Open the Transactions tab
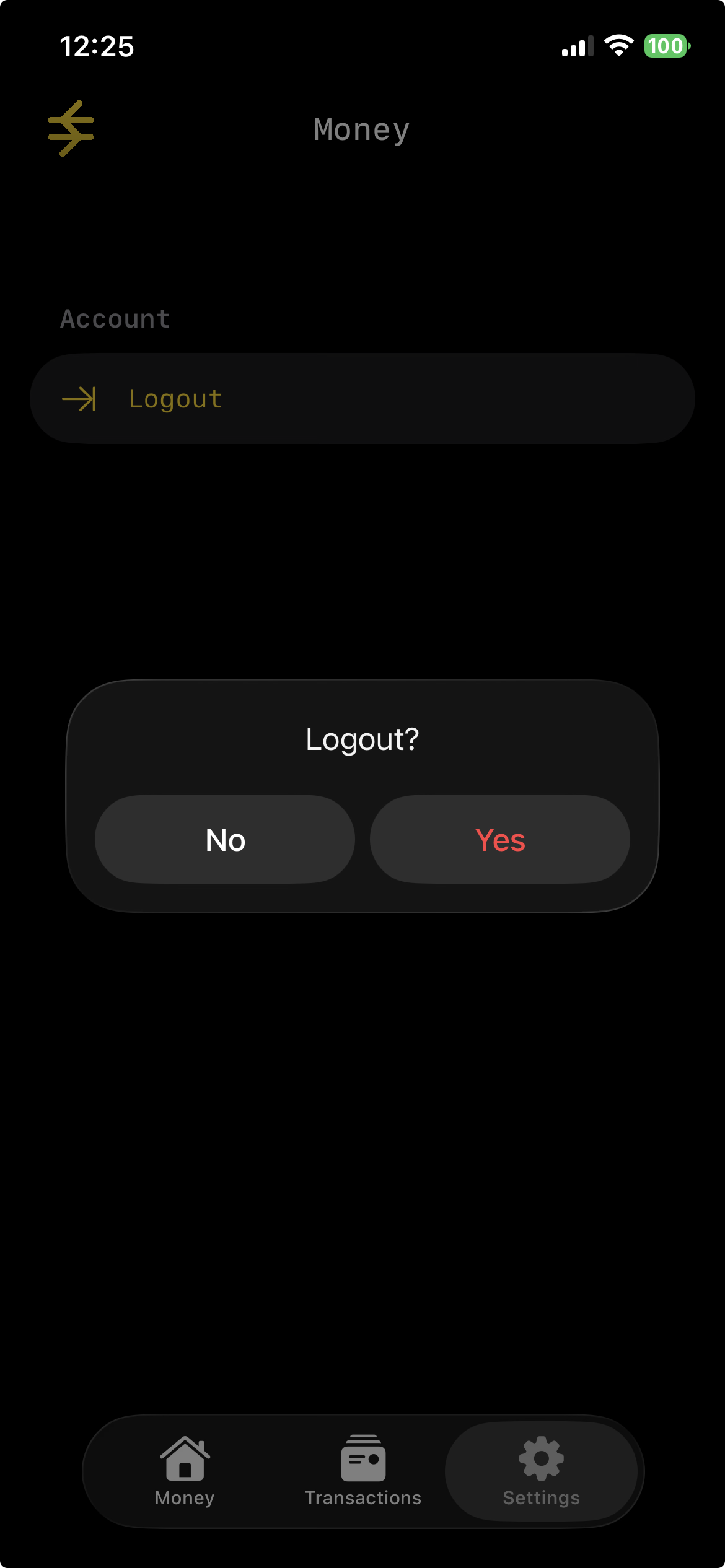The width and height of the screenshot is (725, 1568). click(x=363, y=1471)
